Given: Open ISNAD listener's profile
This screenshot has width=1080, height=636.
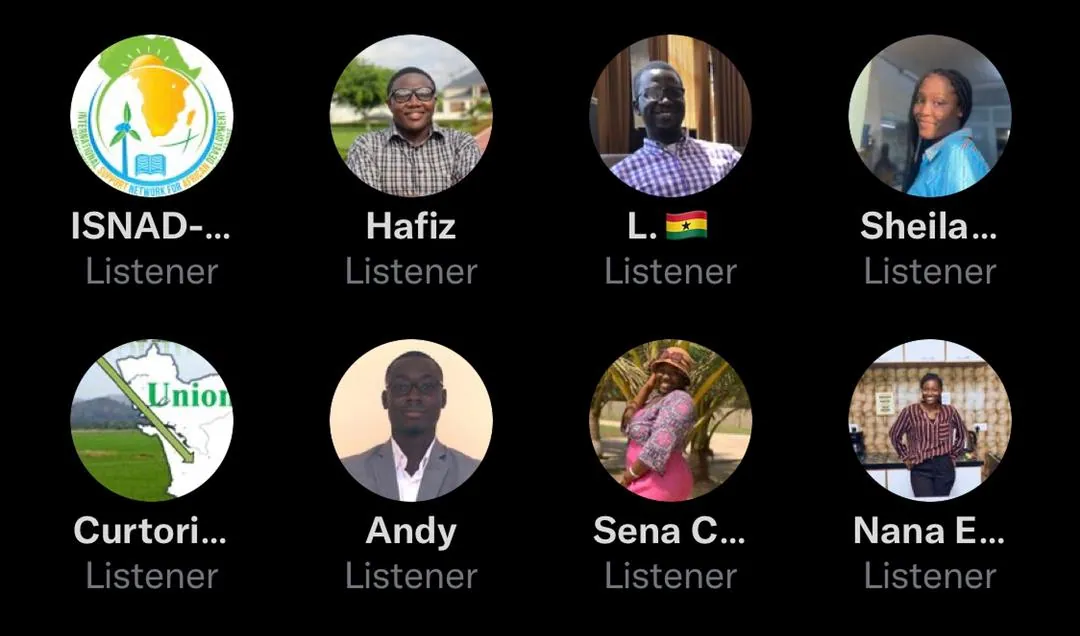Looking at the screenshot, I should tap(152, 115).
